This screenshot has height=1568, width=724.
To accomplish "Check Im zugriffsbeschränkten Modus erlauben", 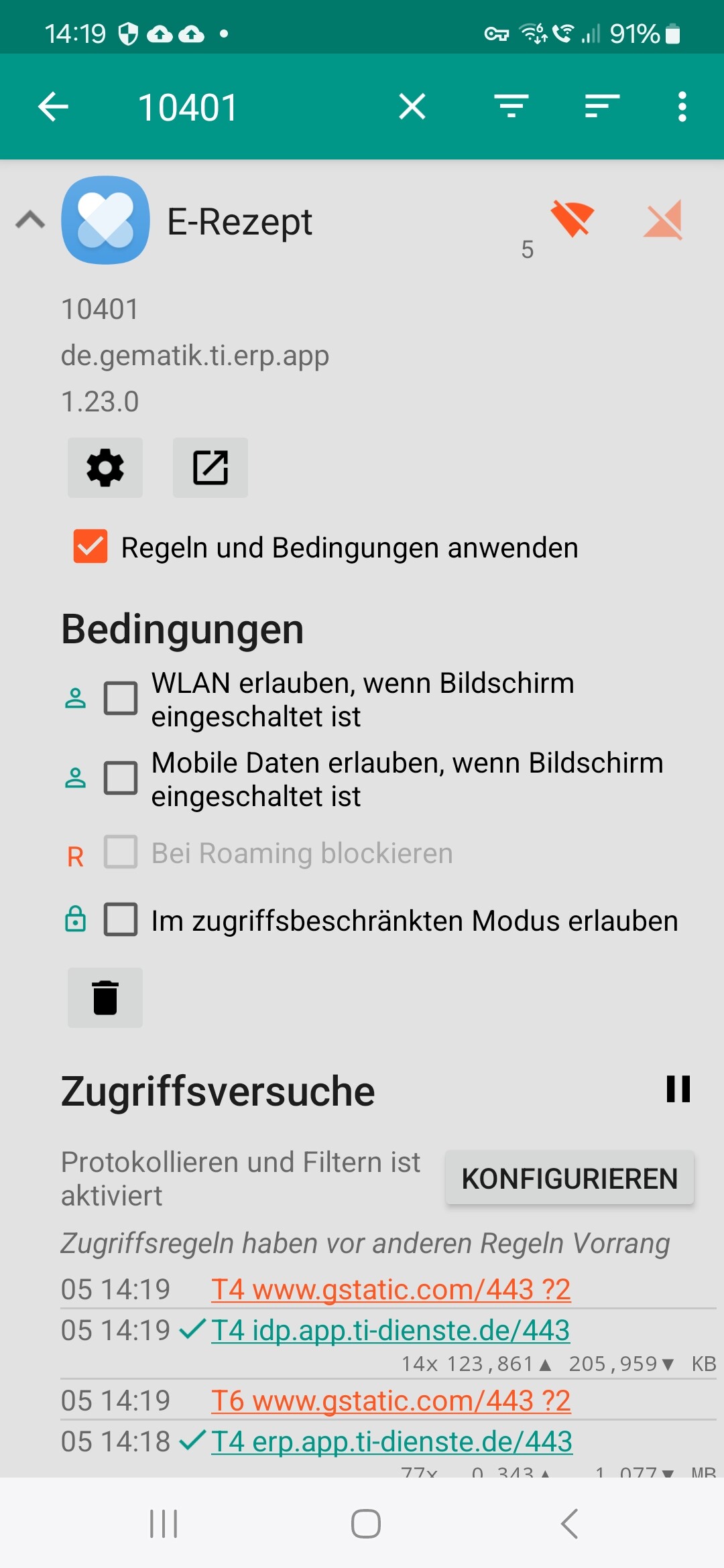I will click(x=121, y=919).
